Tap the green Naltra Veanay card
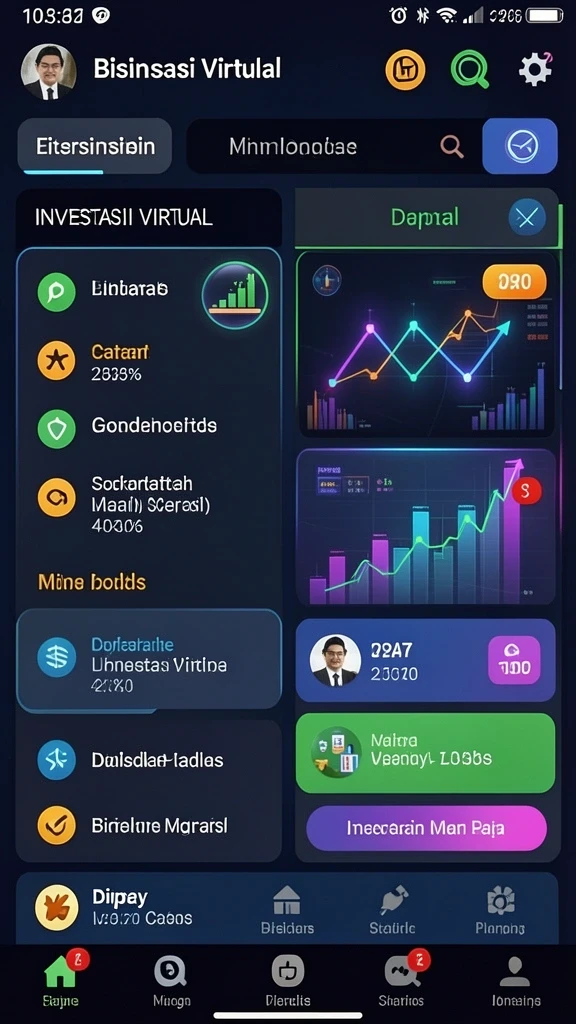The height and width of the screenshot is (1024, 576). pos(425,753)
